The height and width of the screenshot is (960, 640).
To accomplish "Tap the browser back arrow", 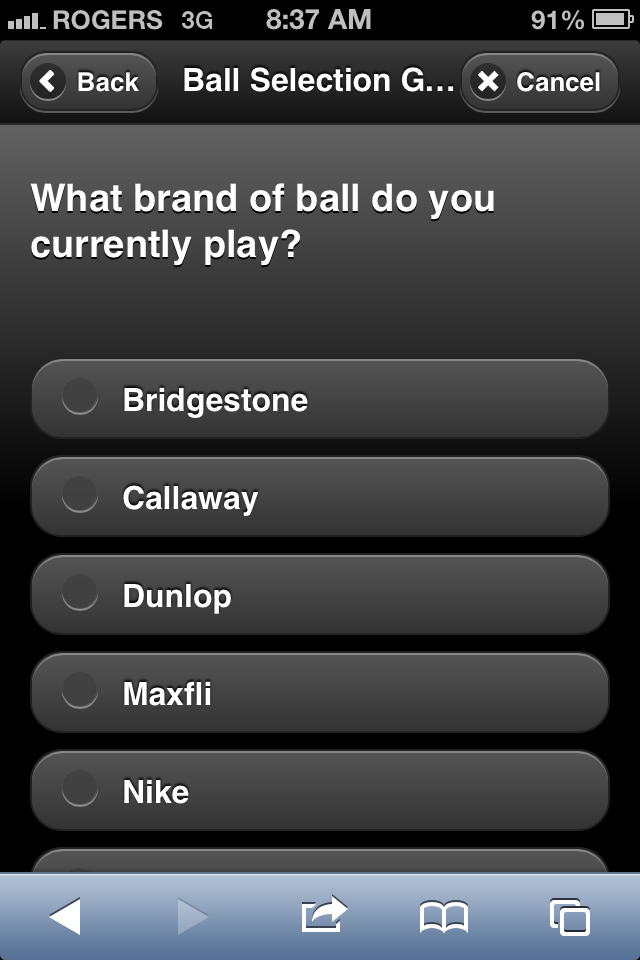I will click(65, 916).
